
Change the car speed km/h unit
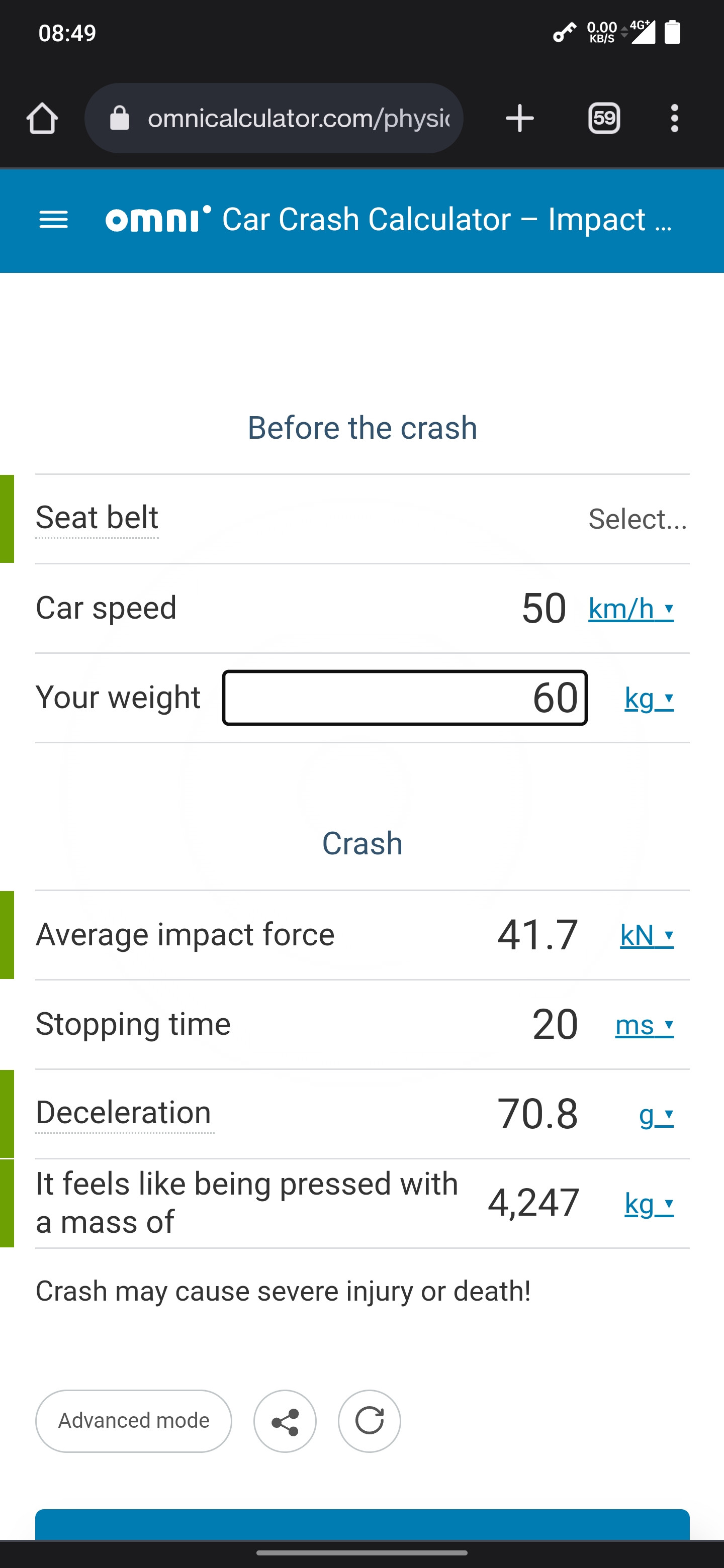coord(631,609)
